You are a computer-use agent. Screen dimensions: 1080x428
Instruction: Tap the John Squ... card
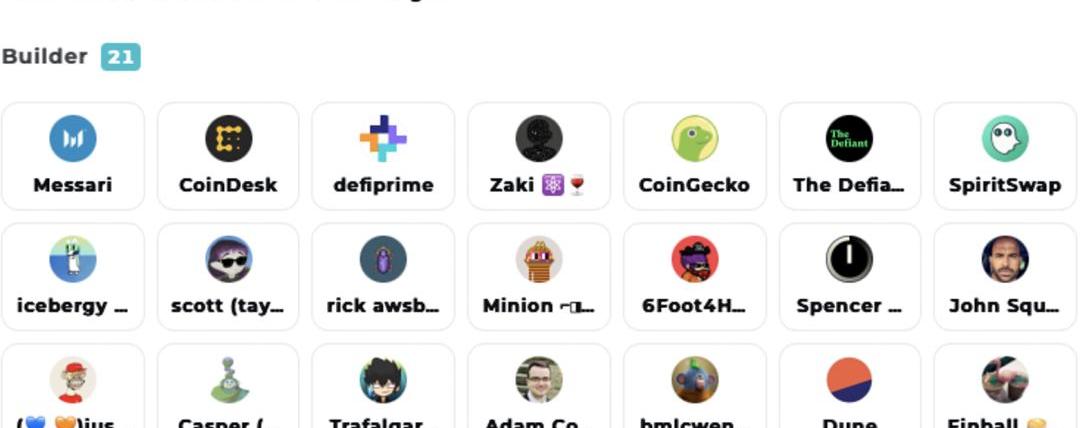tap(1005, 276)
